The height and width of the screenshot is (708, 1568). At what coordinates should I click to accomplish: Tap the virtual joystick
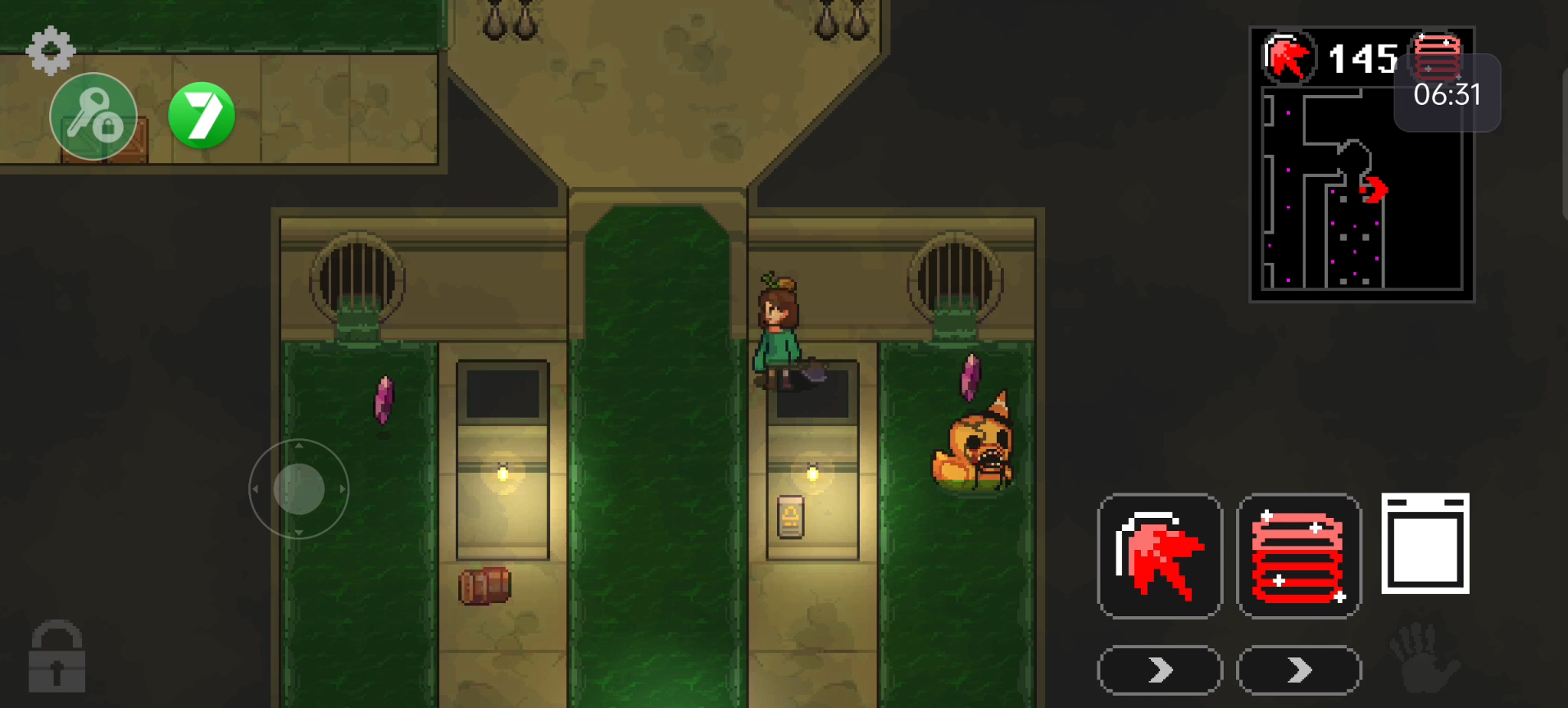tap(299, 489)
